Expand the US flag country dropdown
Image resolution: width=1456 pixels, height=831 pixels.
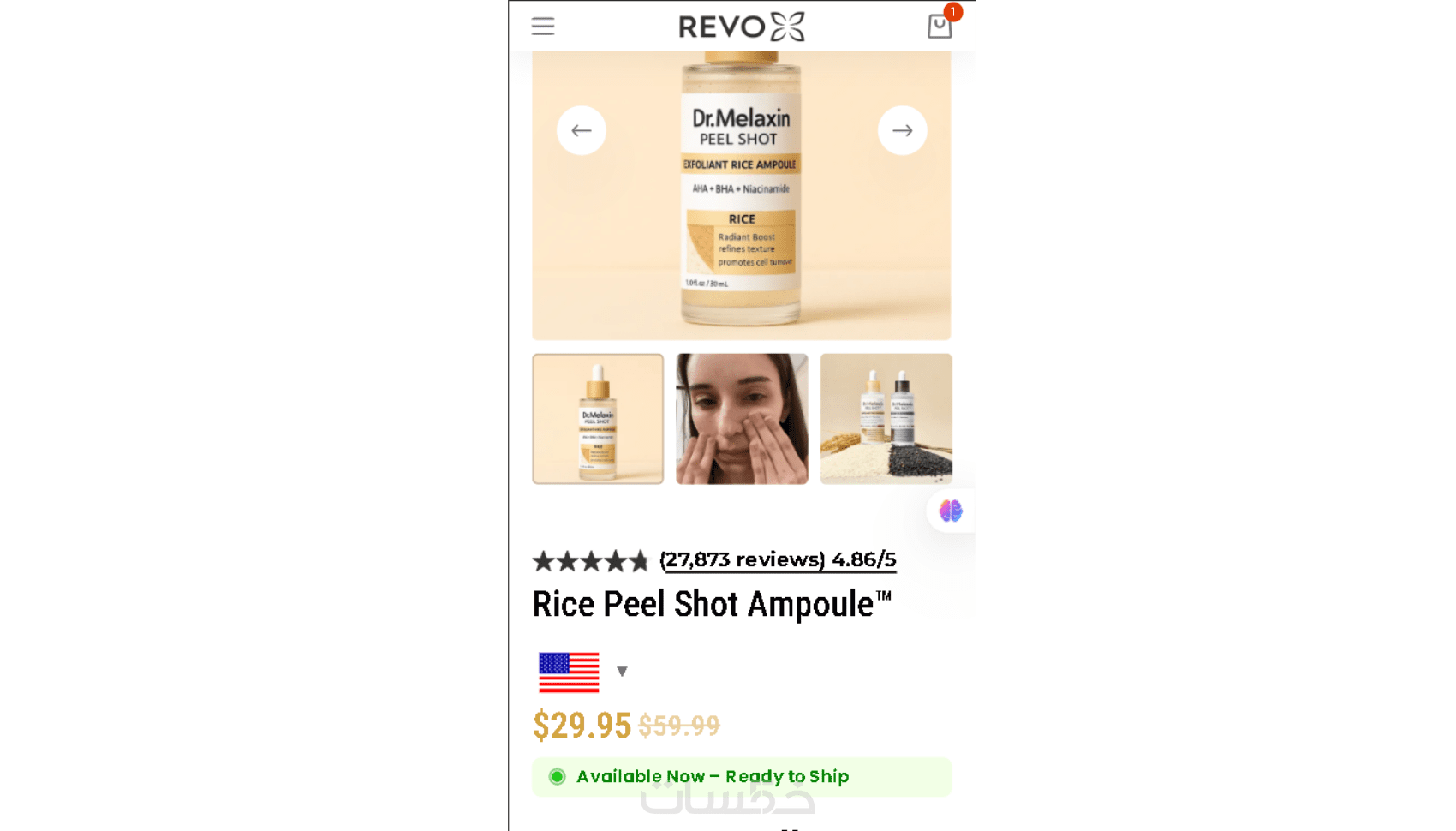pos(583,672)
